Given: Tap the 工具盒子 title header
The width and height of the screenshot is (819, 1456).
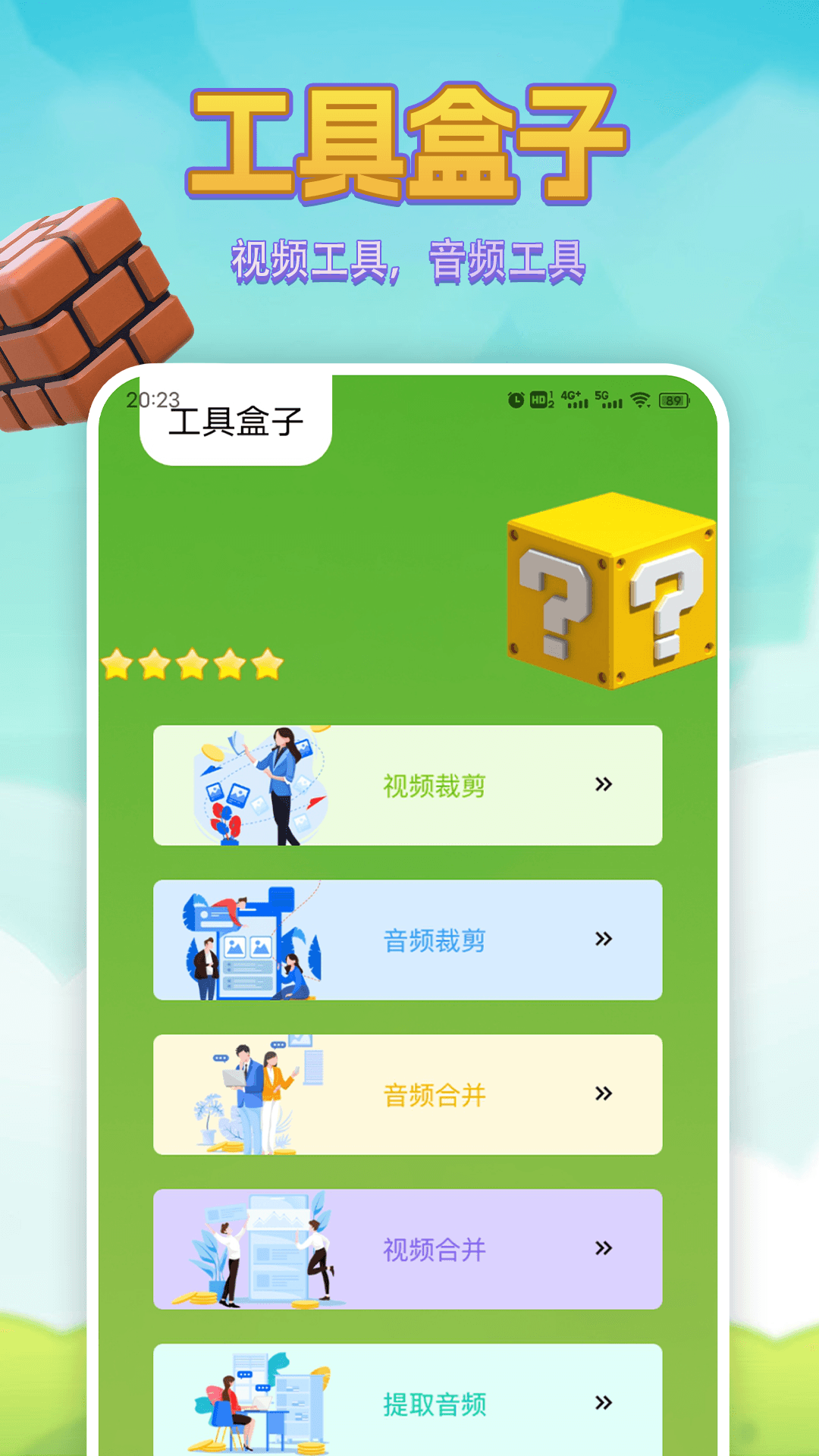Looking at the screenshot, I should (409, 140).
